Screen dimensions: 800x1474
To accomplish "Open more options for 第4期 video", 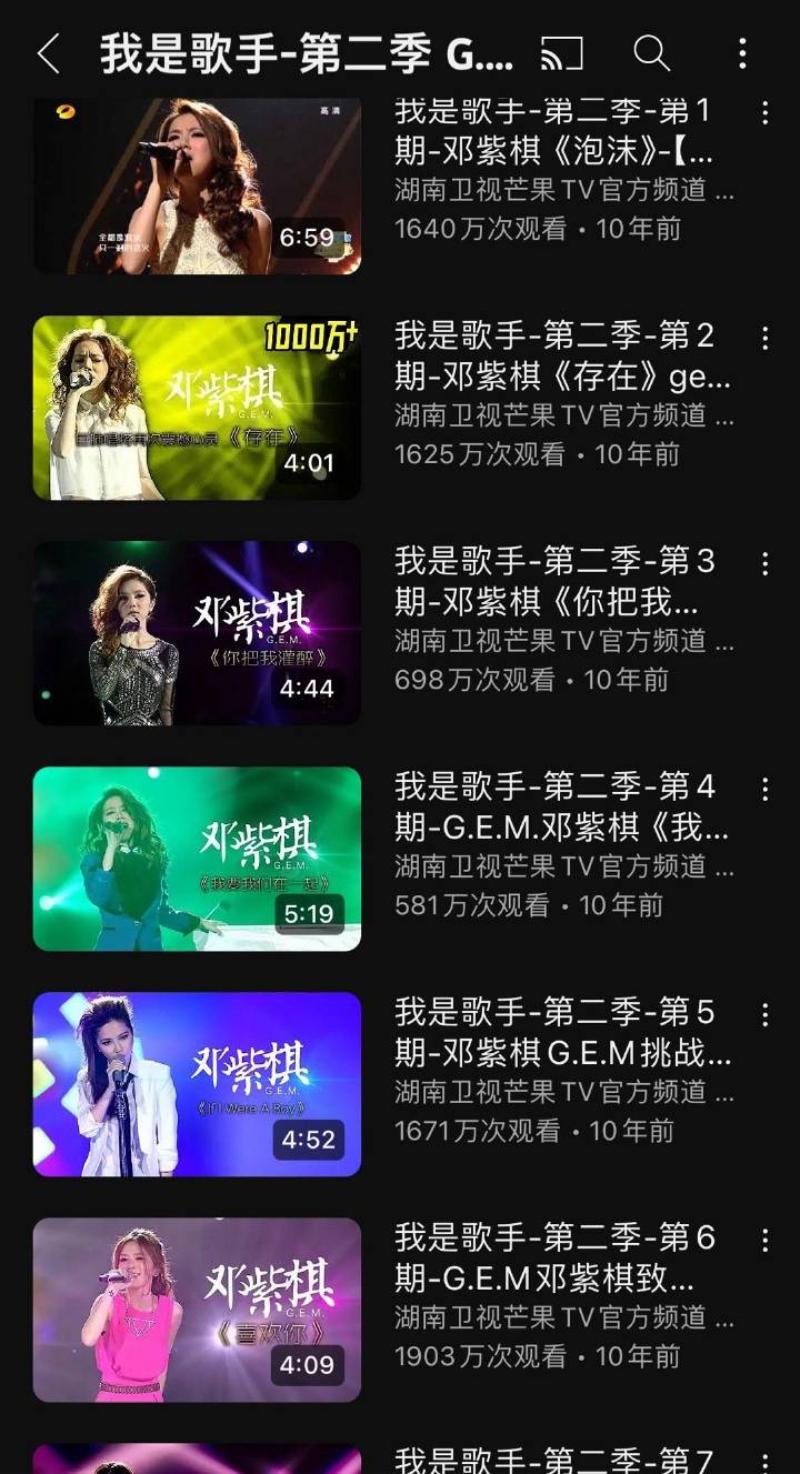I will tap(765, 790).
